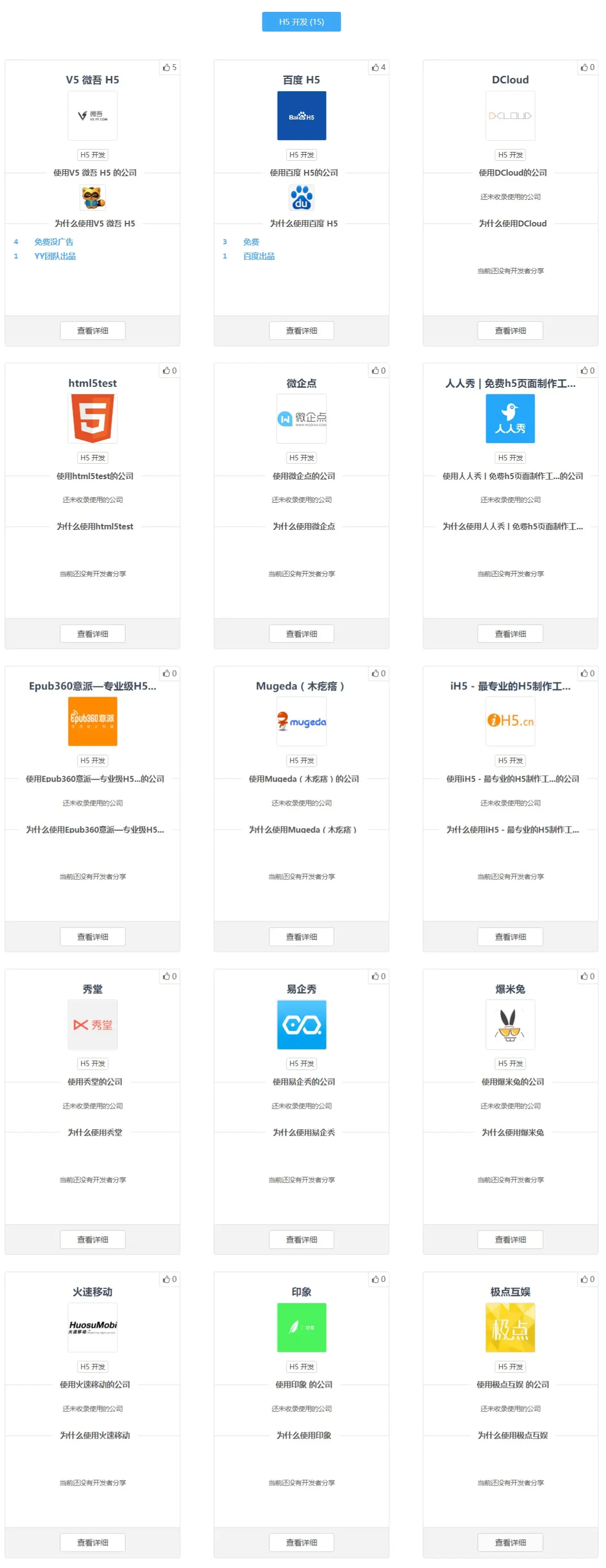This screenshot has width=606, height=1568.
Task: Open the Mugeda (木疙瘩) logo tile
Action: 301,721
